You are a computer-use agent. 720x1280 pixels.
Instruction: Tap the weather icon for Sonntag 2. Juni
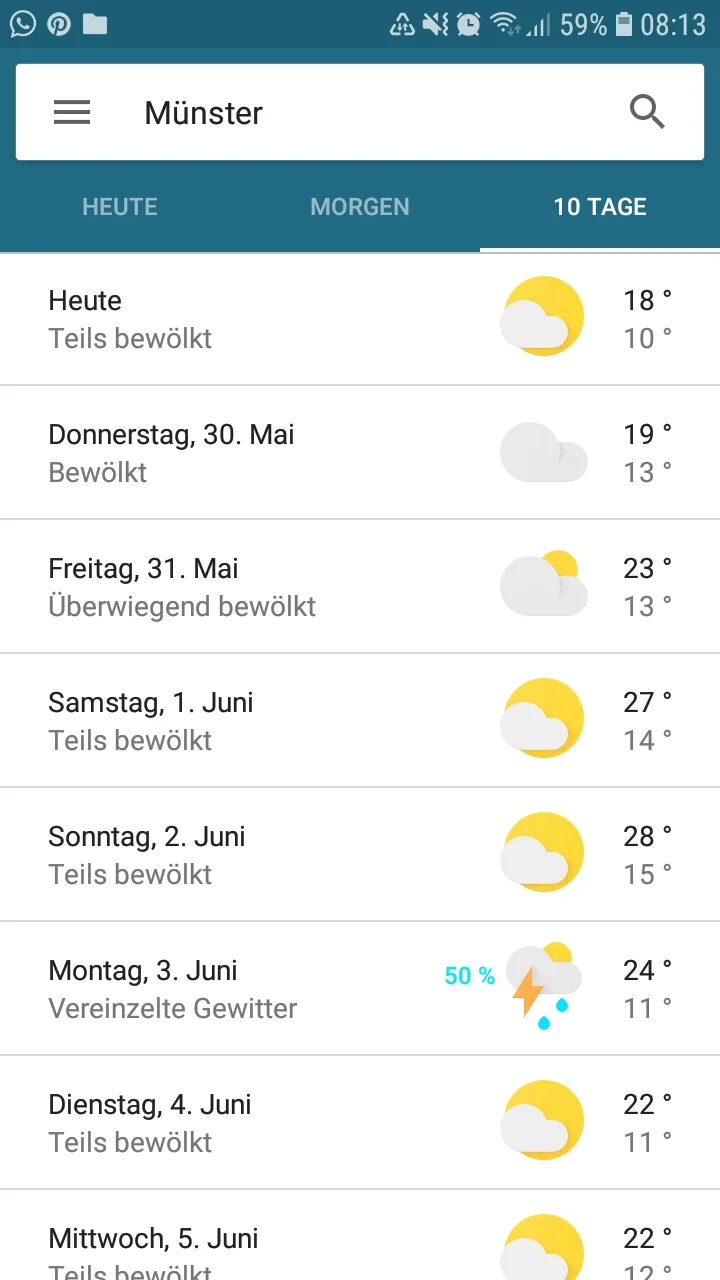(542, 852)
